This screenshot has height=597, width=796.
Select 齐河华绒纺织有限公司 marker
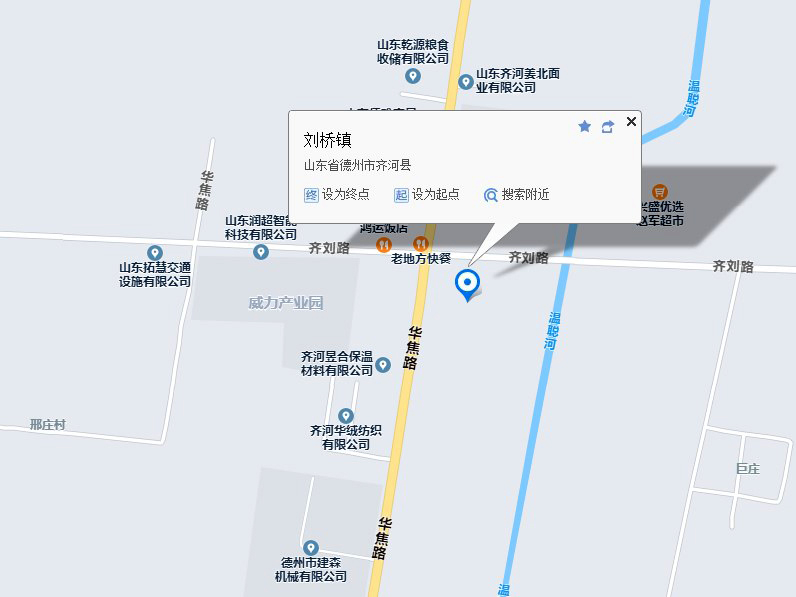(x=346, y=415)
